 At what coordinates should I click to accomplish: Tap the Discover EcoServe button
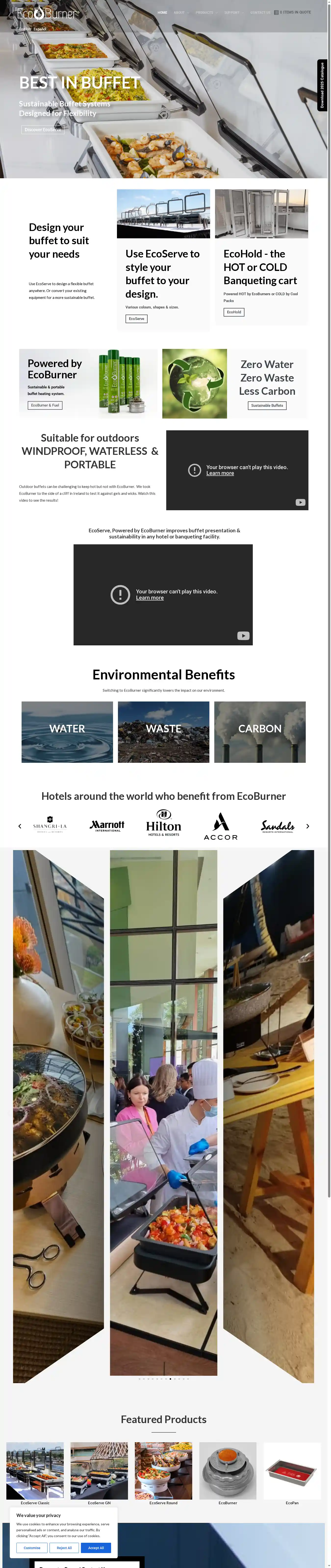43,129
